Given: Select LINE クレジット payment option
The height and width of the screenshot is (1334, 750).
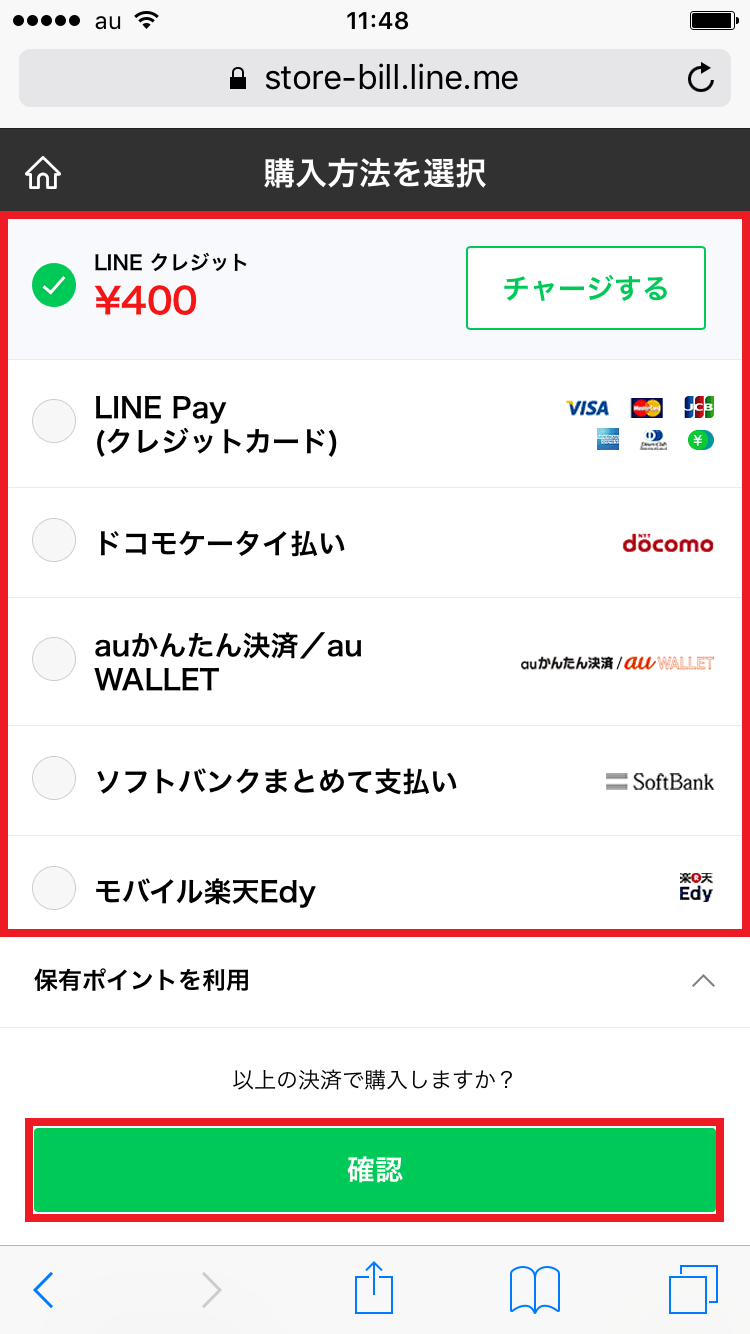Looking at the screenshot, I should 54,286.
